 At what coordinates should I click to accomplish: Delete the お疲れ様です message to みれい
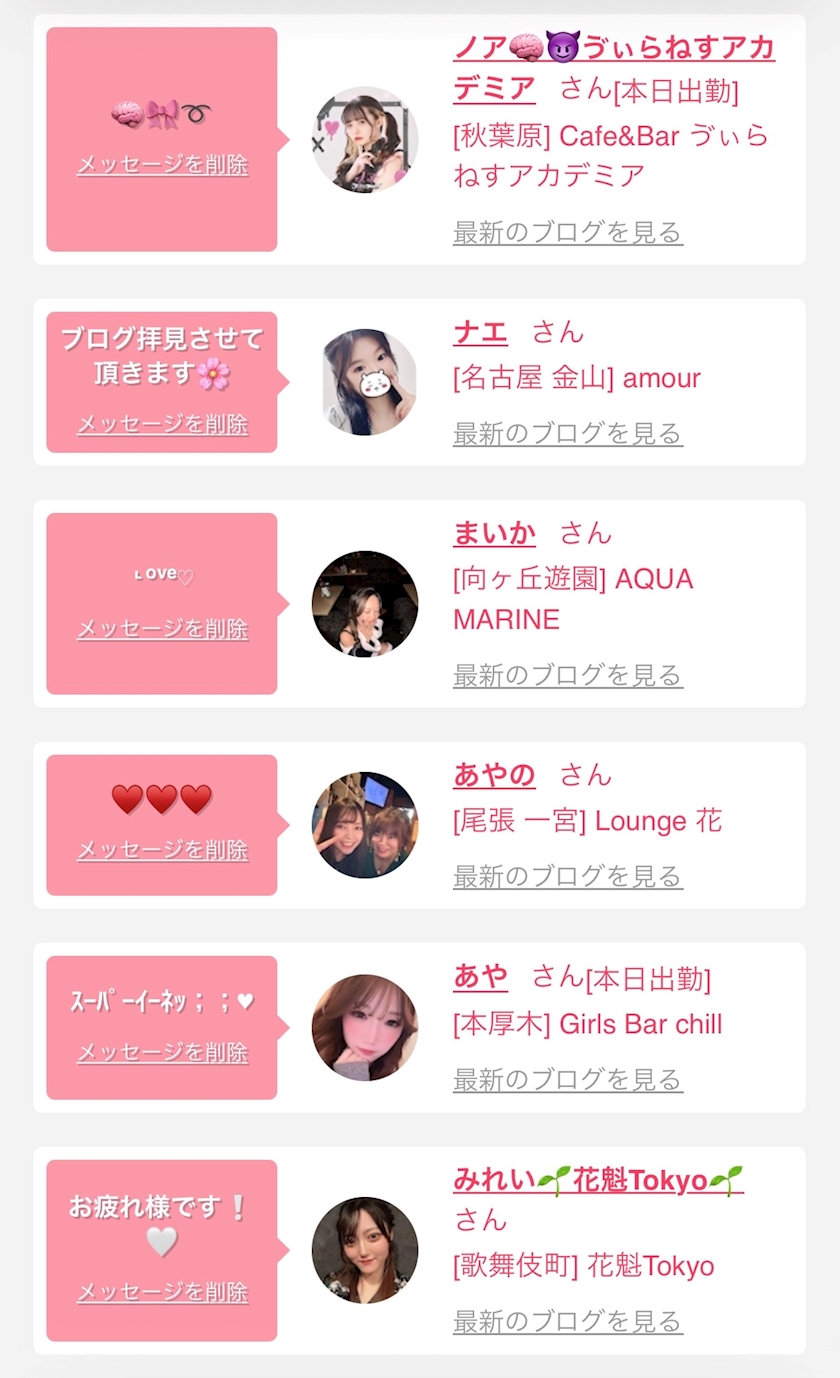click(x=162, y=1292)
